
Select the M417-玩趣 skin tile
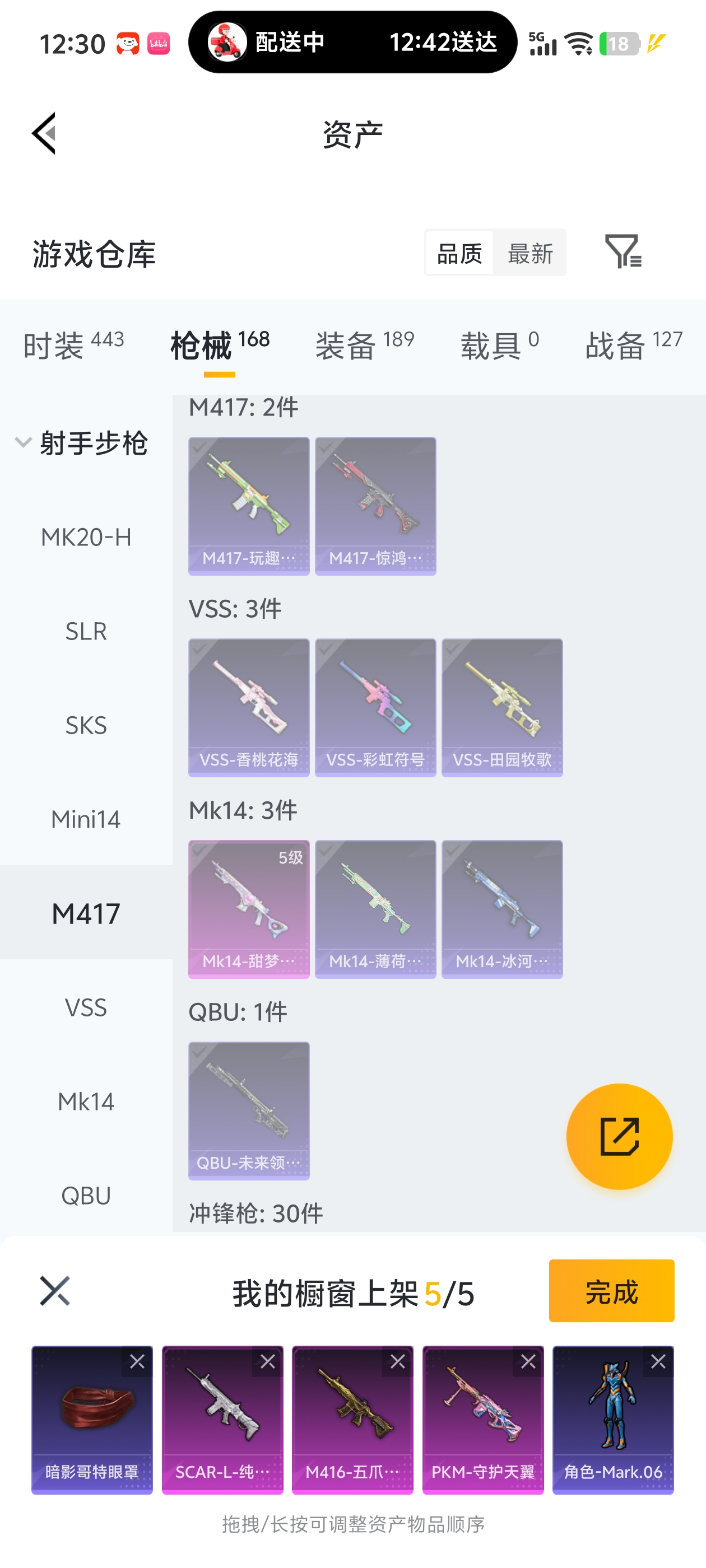click(x=249, y=505)
